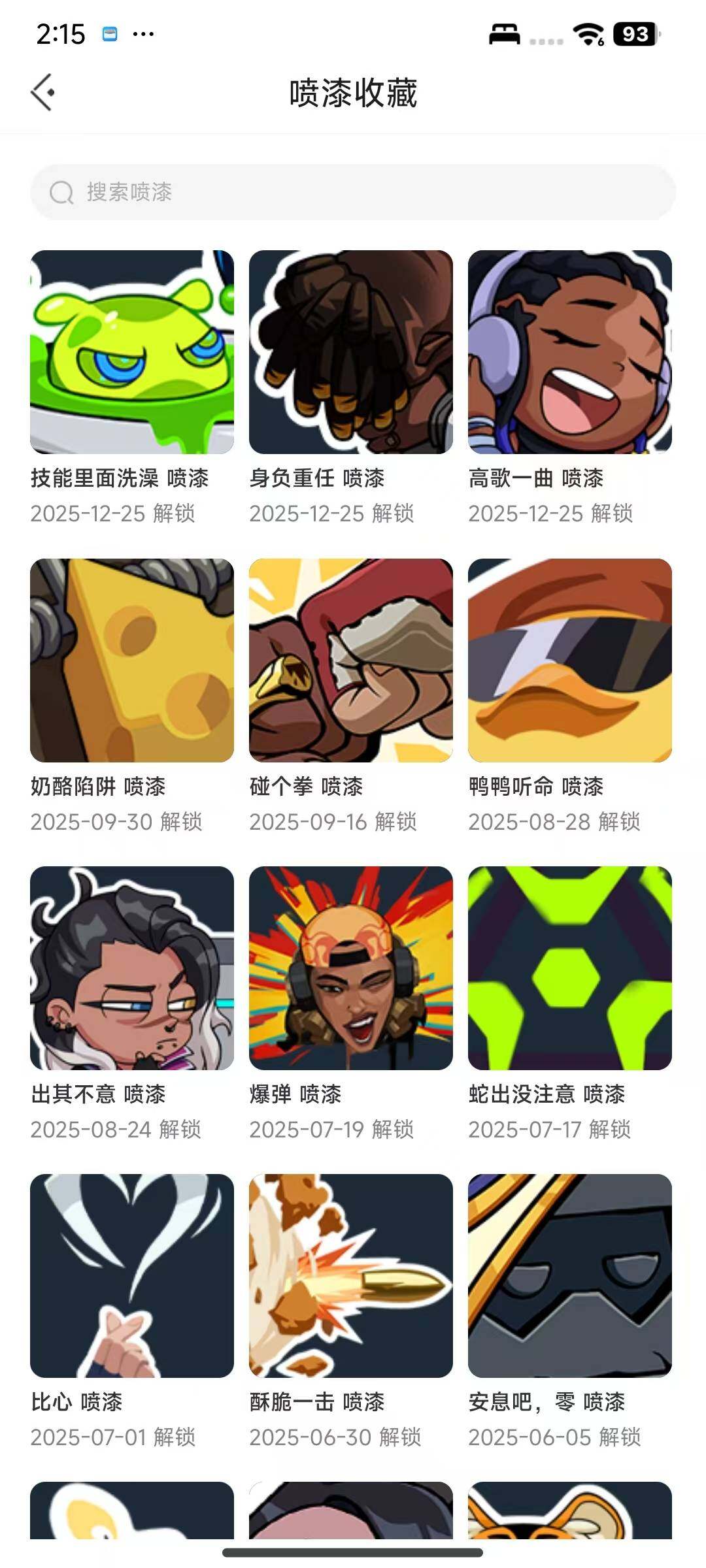Select the 爆弹 spray tile
Viewport: 706px width, 1568px height.
click(x=351, y=968)
